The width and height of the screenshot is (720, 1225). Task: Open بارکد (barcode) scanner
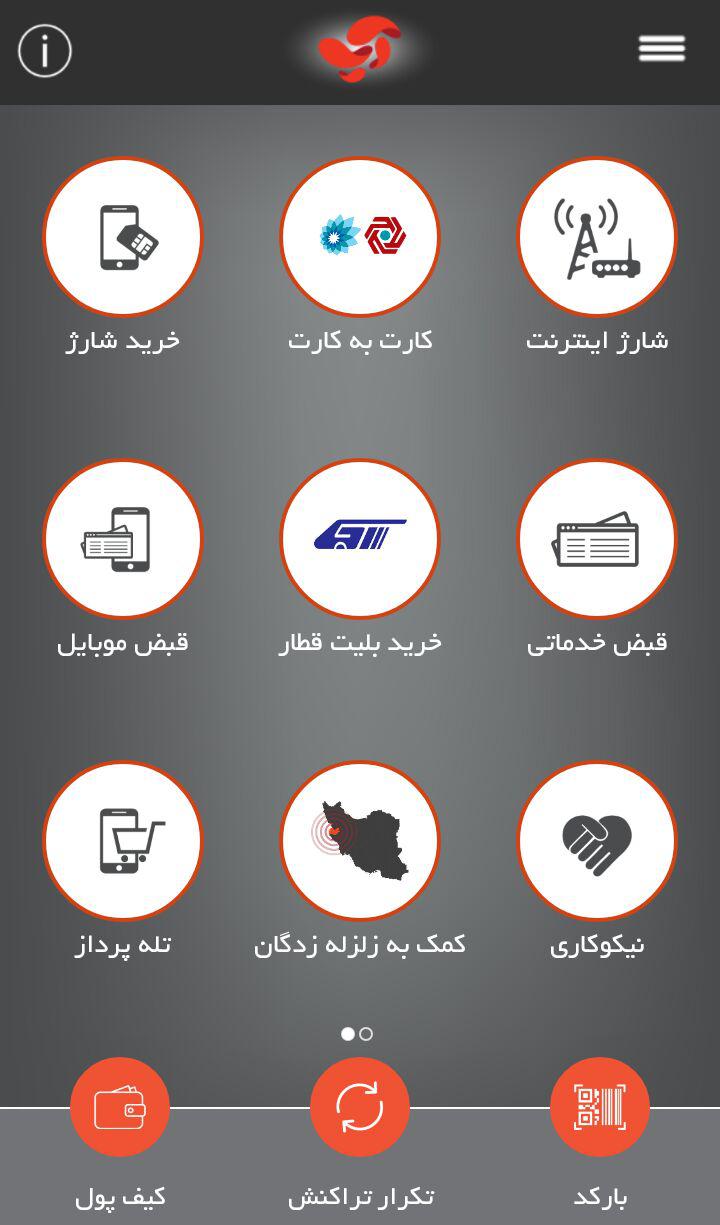pyautogui.click(x=600, y=1107)
